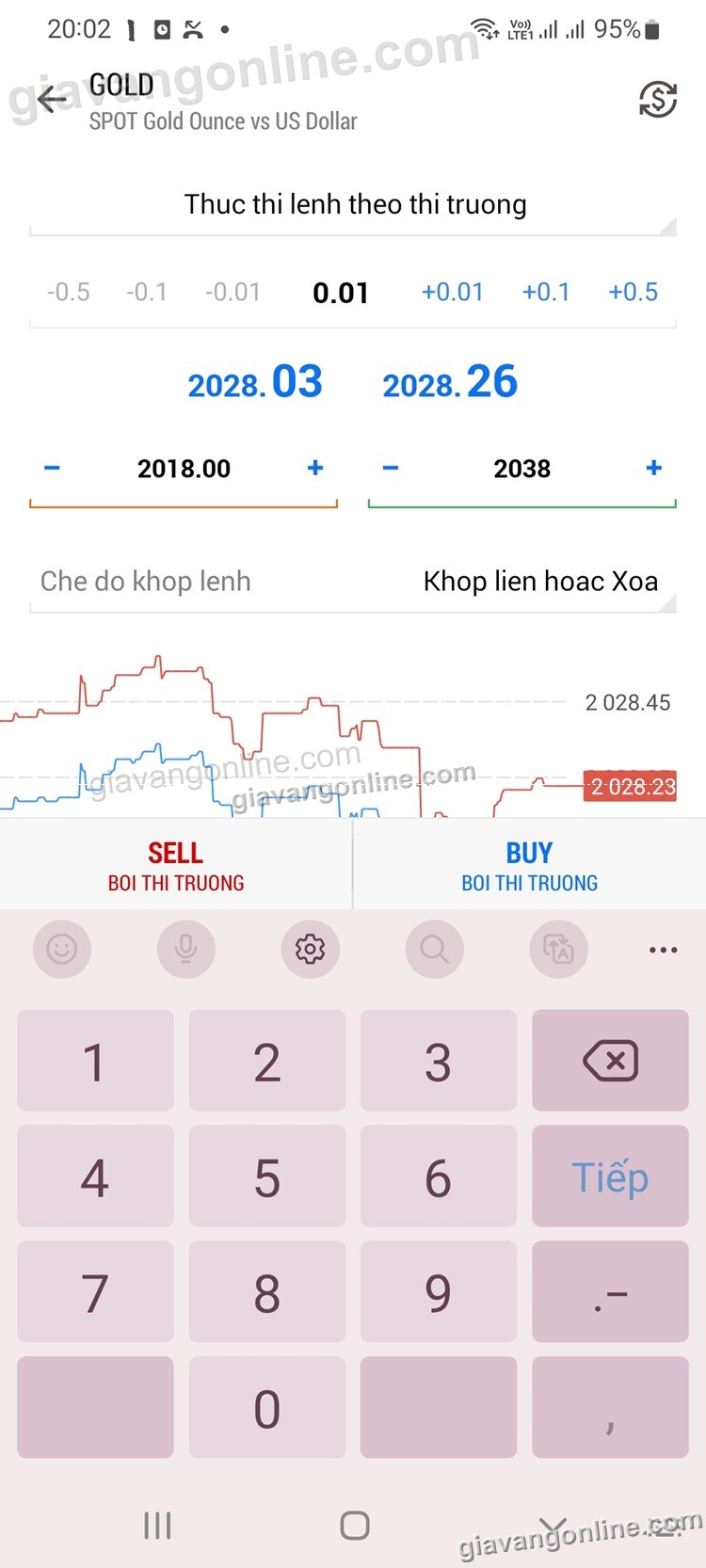Tap the currency refresh icon in header
Image resolution: width=706 pixels, height=1568 pixels.
click(657, 99)
